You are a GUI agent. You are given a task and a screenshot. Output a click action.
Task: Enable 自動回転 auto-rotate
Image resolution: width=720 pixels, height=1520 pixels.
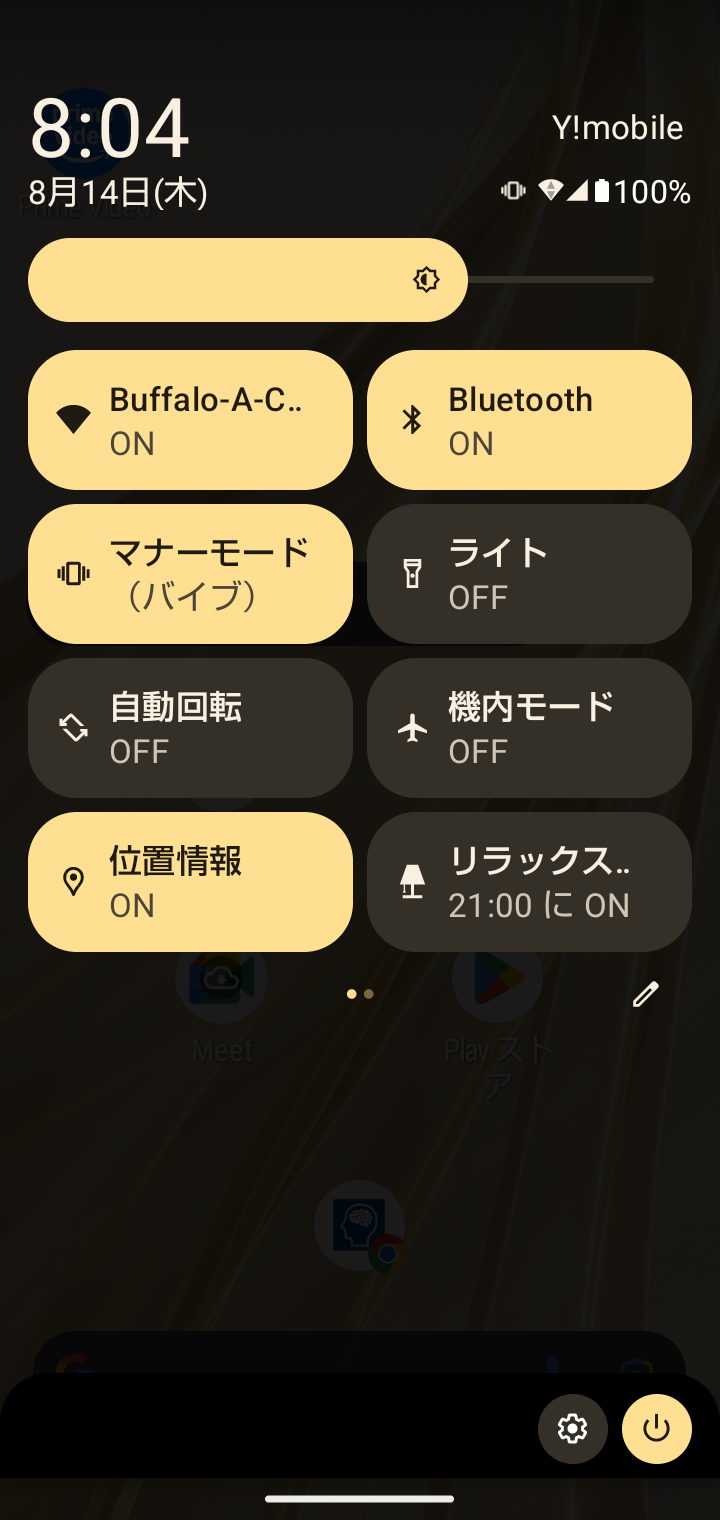coord(190,728)
